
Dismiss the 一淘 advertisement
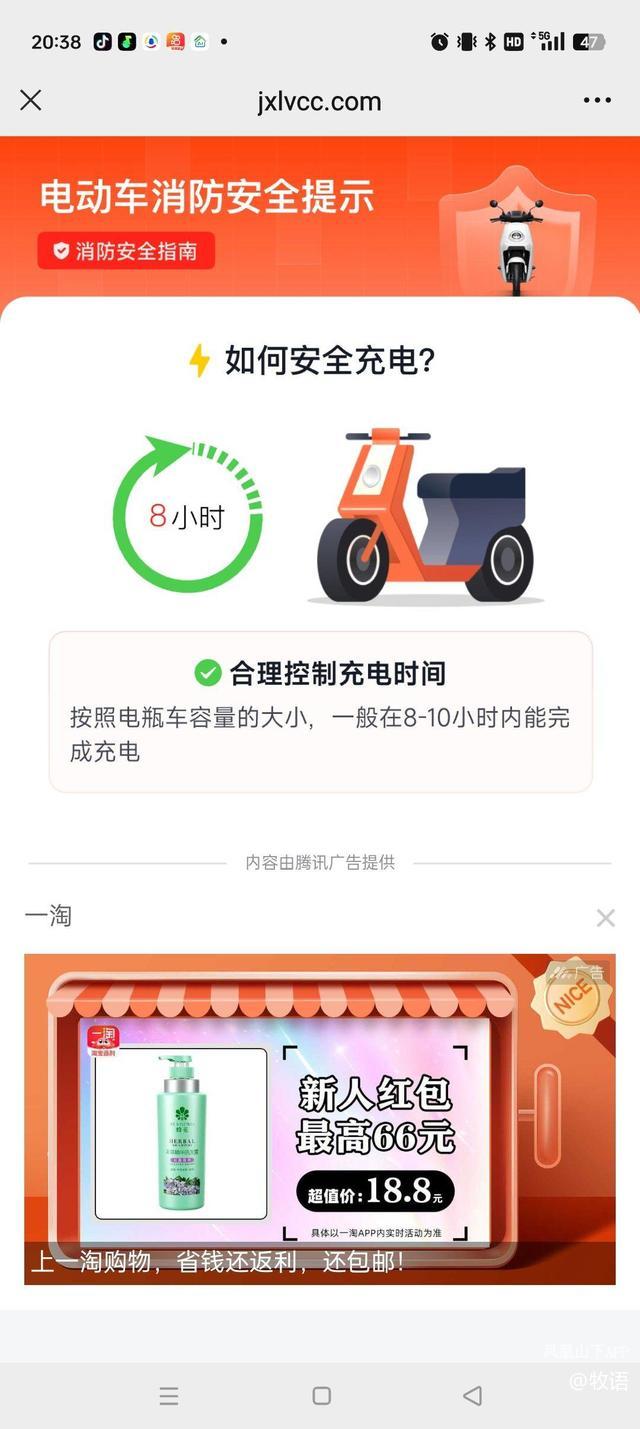click(605, 918)
